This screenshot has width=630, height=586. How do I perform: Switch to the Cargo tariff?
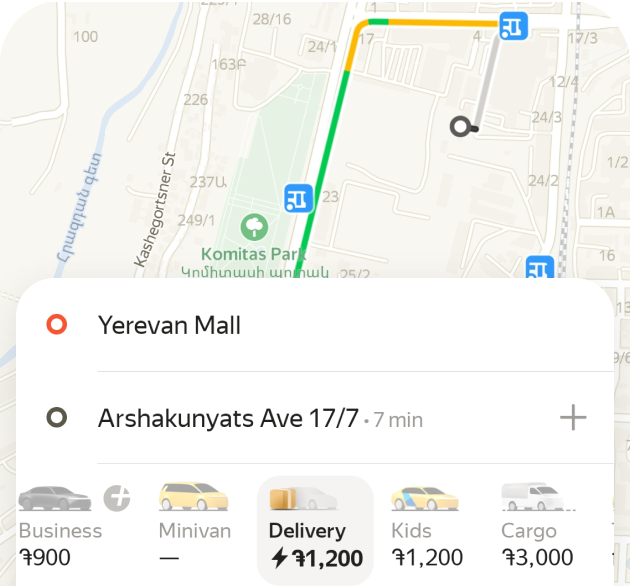(x=537, y=527)
